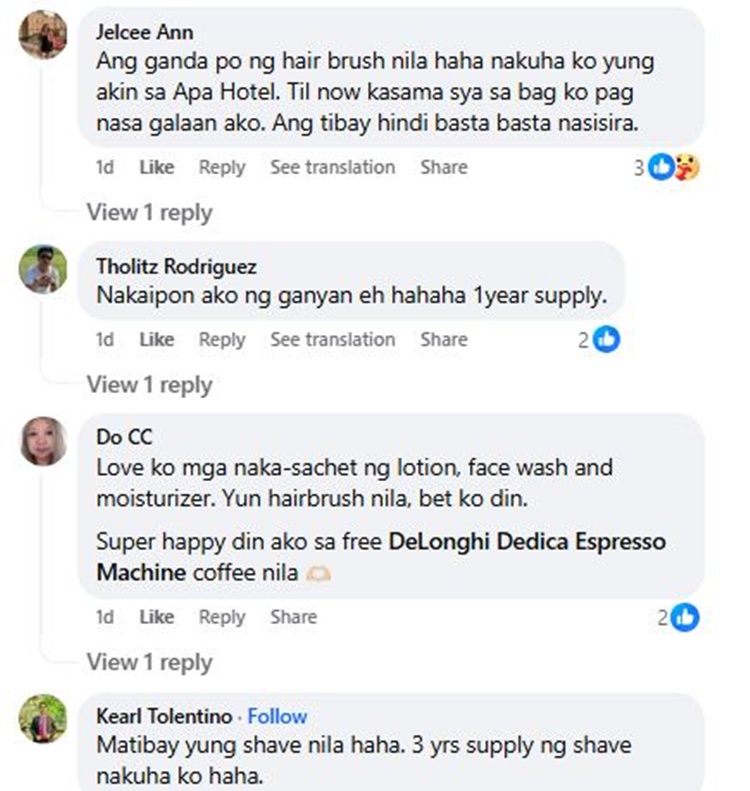This screenshot has height=791, width=750.
Task: Reply to Do CC's comment
Action: tap(221, 617)
